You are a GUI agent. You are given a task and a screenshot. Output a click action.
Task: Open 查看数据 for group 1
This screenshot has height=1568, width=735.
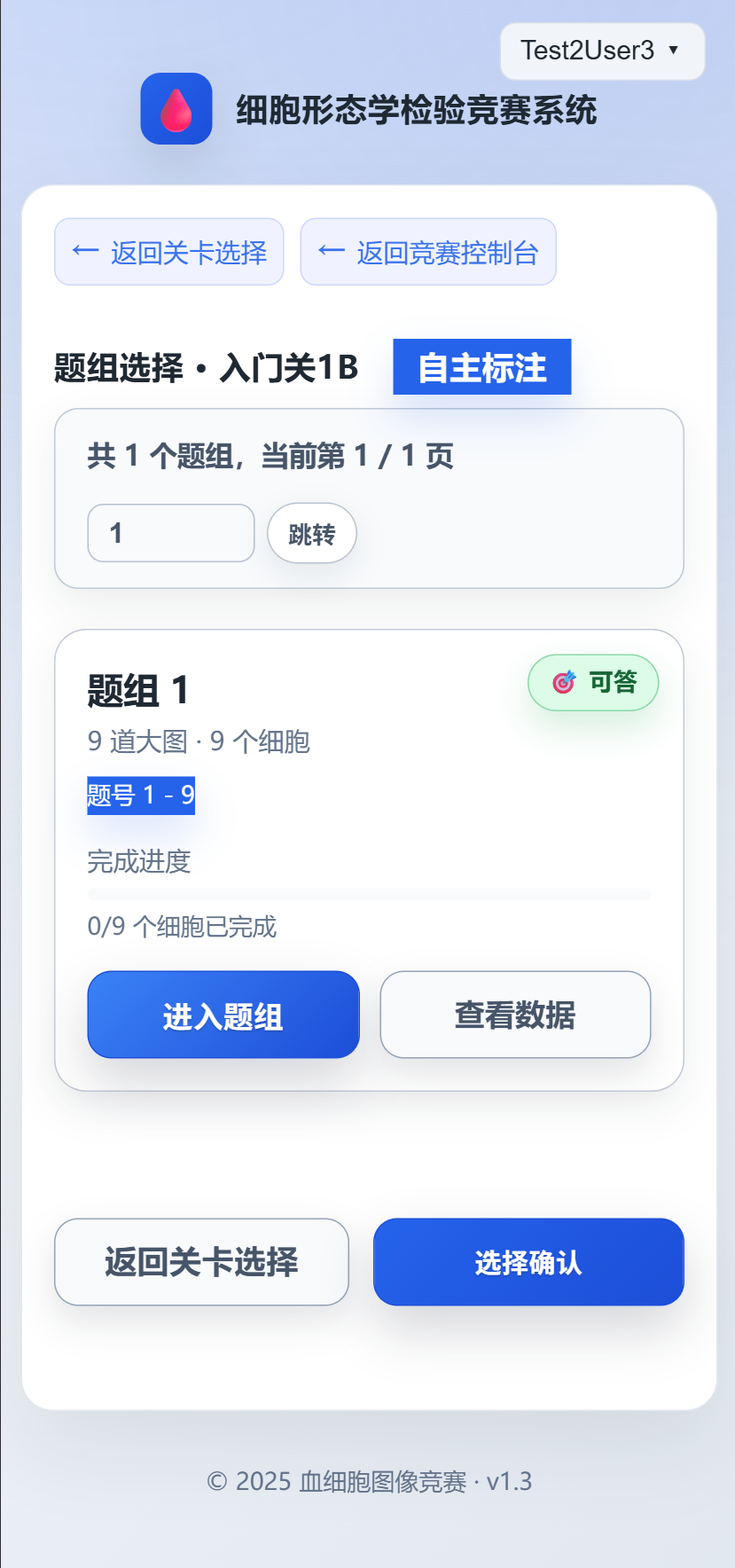515,1015
